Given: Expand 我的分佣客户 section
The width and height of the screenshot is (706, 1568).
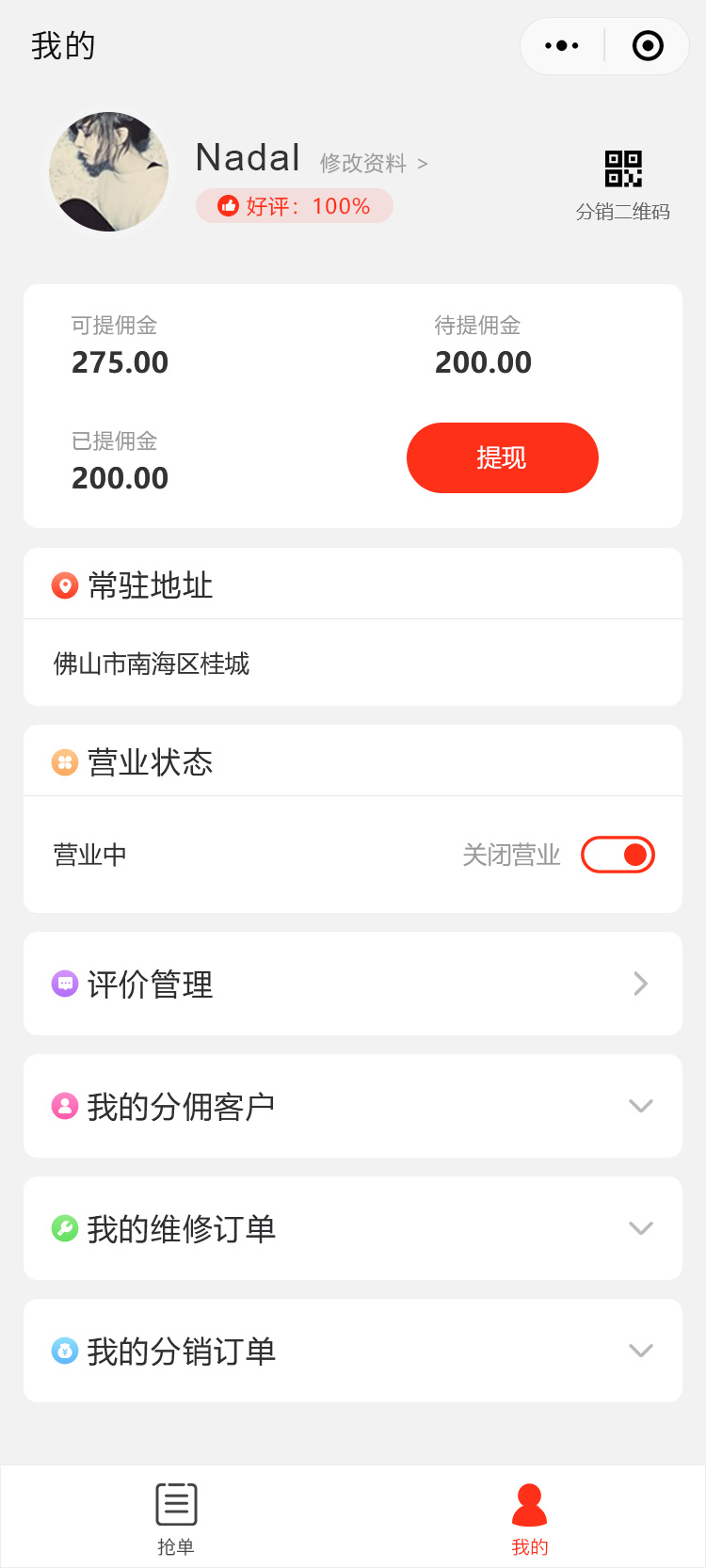Looking at the screenshot, I should point(353,1106).
